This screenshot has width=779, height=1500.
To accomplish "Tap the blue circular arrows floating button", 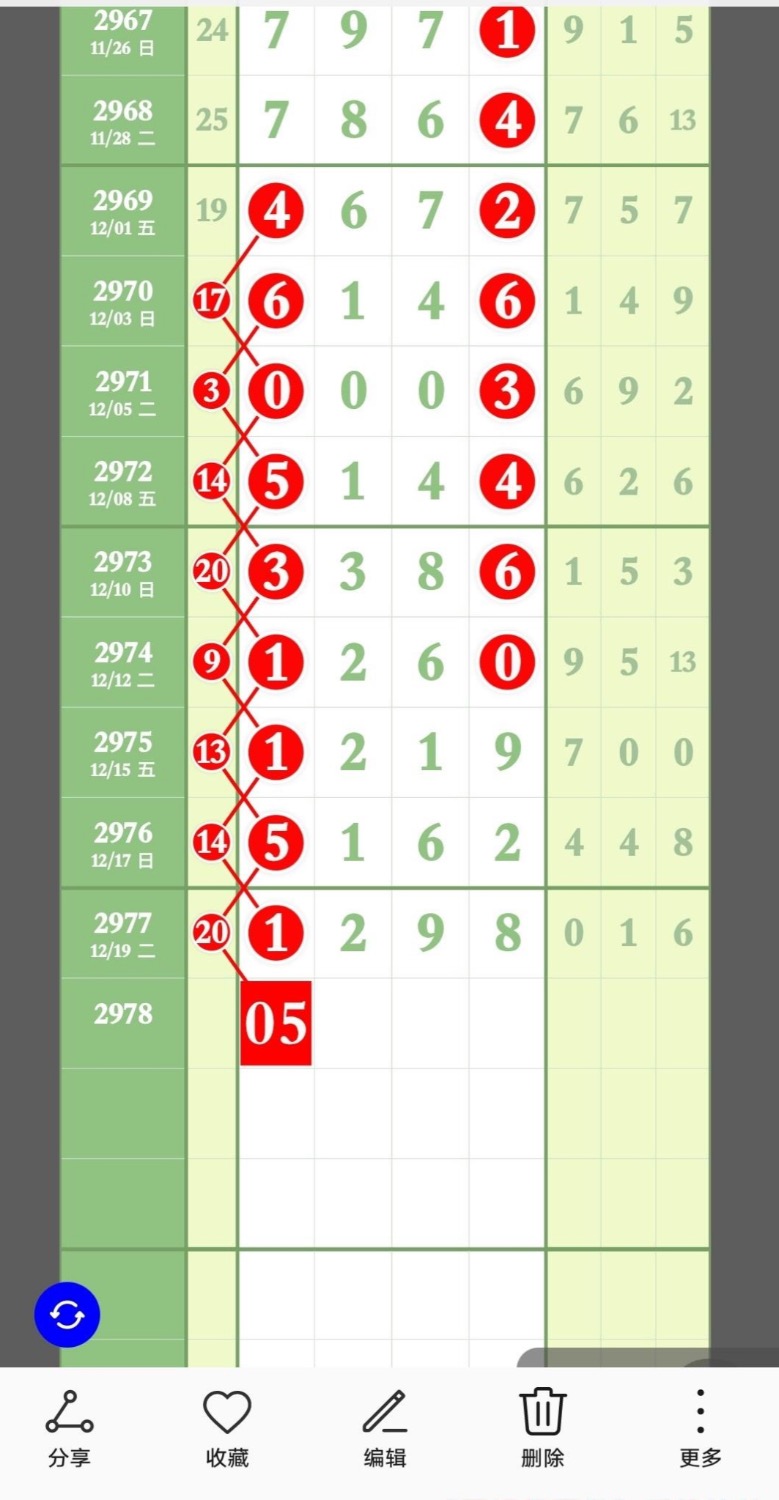I will (67, 1314).
